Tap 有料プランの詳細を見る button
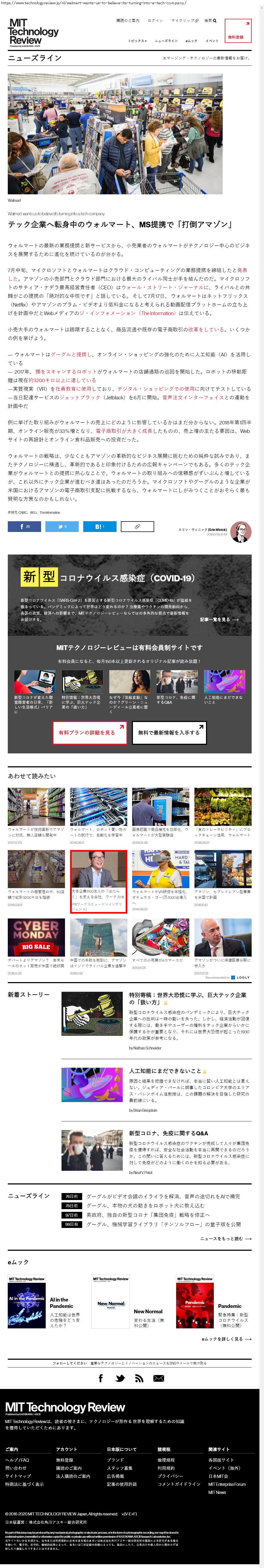264x1568 pixels. pos(90,733)
